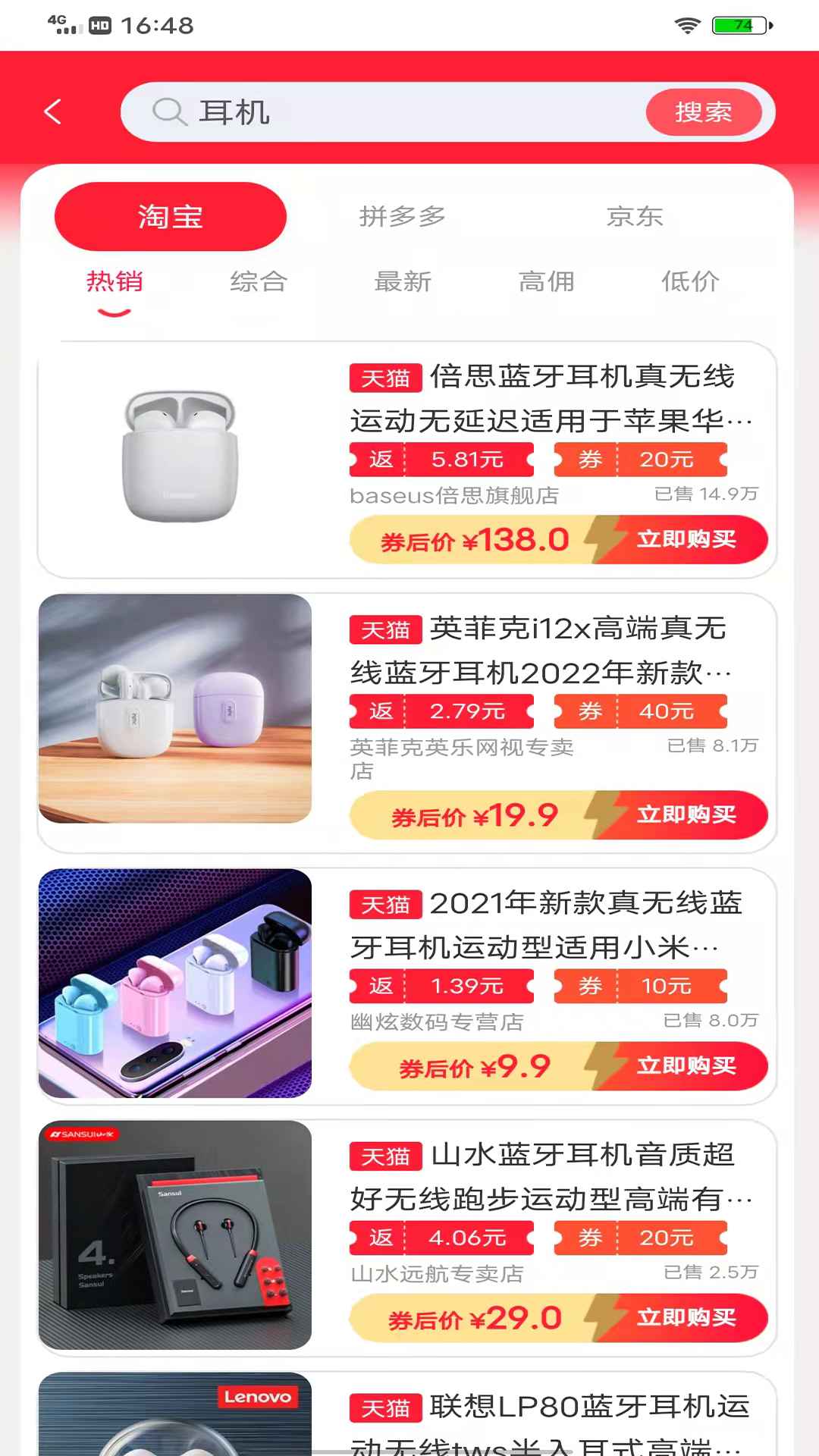Sort results by 高佣
Screen dimensions: 819x1456
point(547,282)
